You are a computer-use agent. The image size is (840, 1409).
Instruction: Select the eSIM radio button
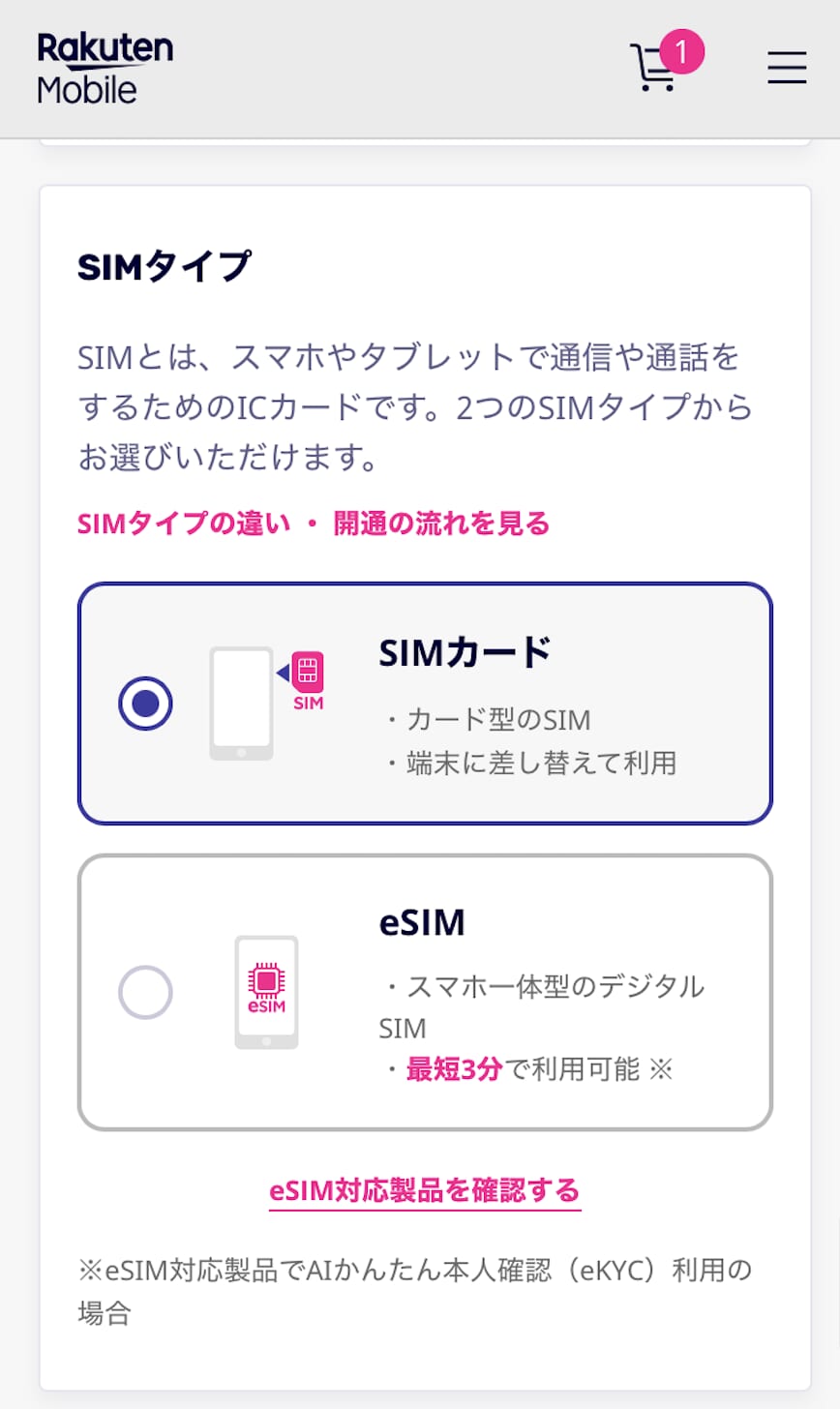[x=145, y=993]
